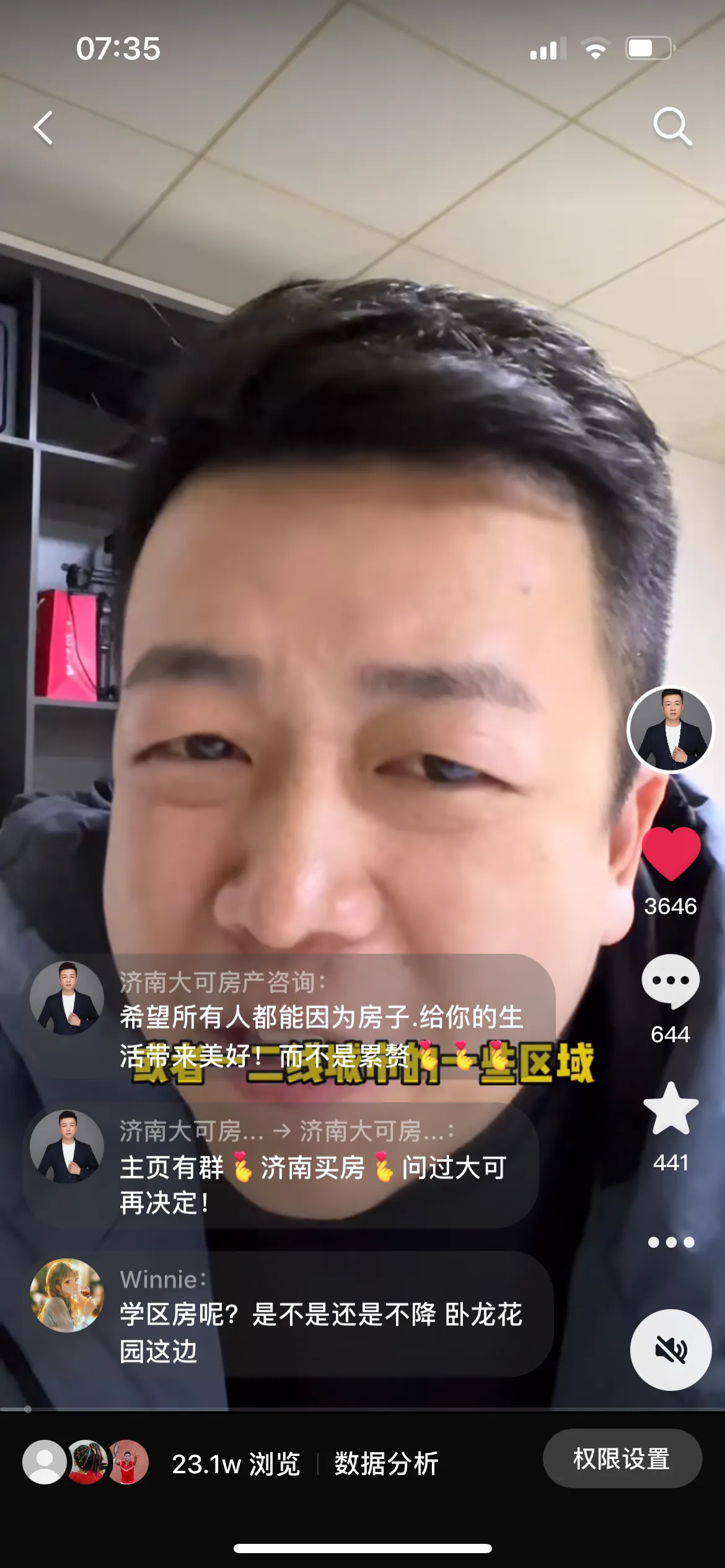Image resolution: width=725 pixels, height=1568 pixels.
Task: View the 23.1w 浏览 viewers list
Action: (x=235, y=1464)
